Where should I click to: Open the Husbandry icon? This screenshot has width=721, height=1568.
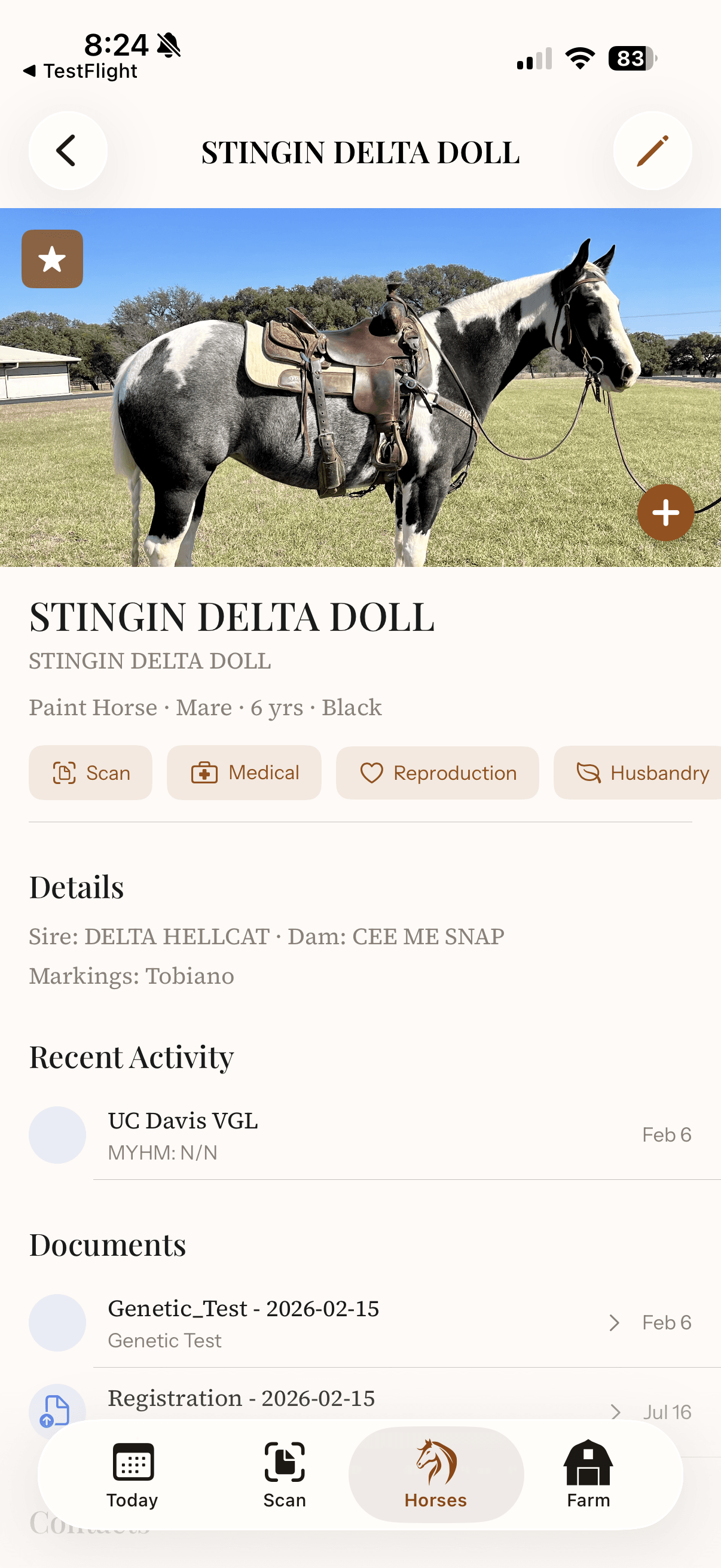[588, 773]
